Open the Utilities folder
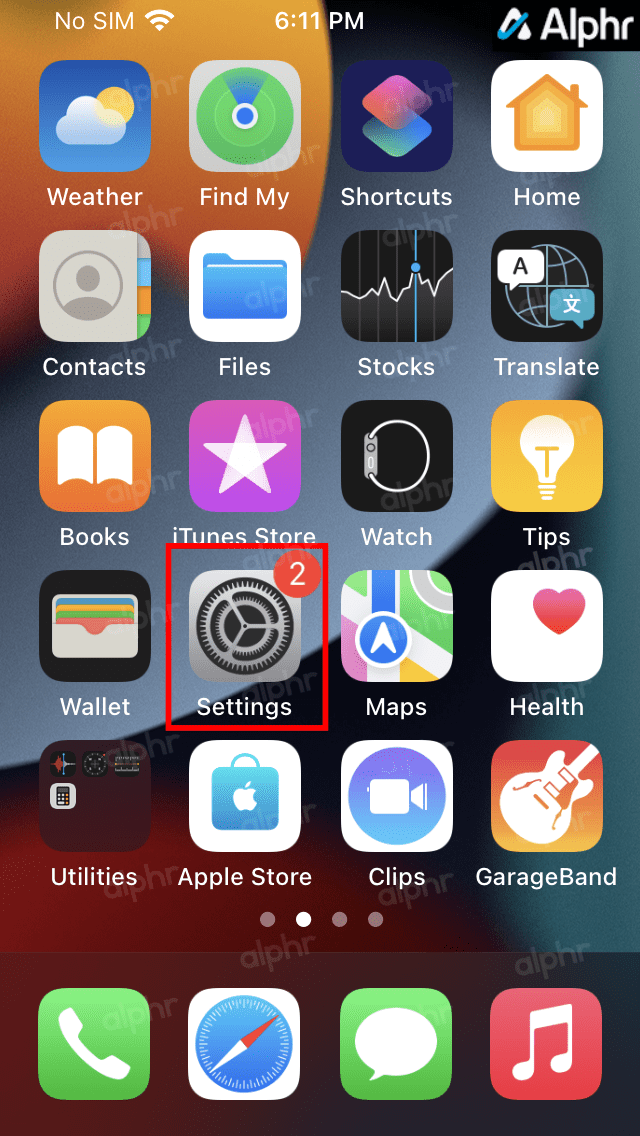Screen dimensions: 640x1136 (x=95, y=796)
